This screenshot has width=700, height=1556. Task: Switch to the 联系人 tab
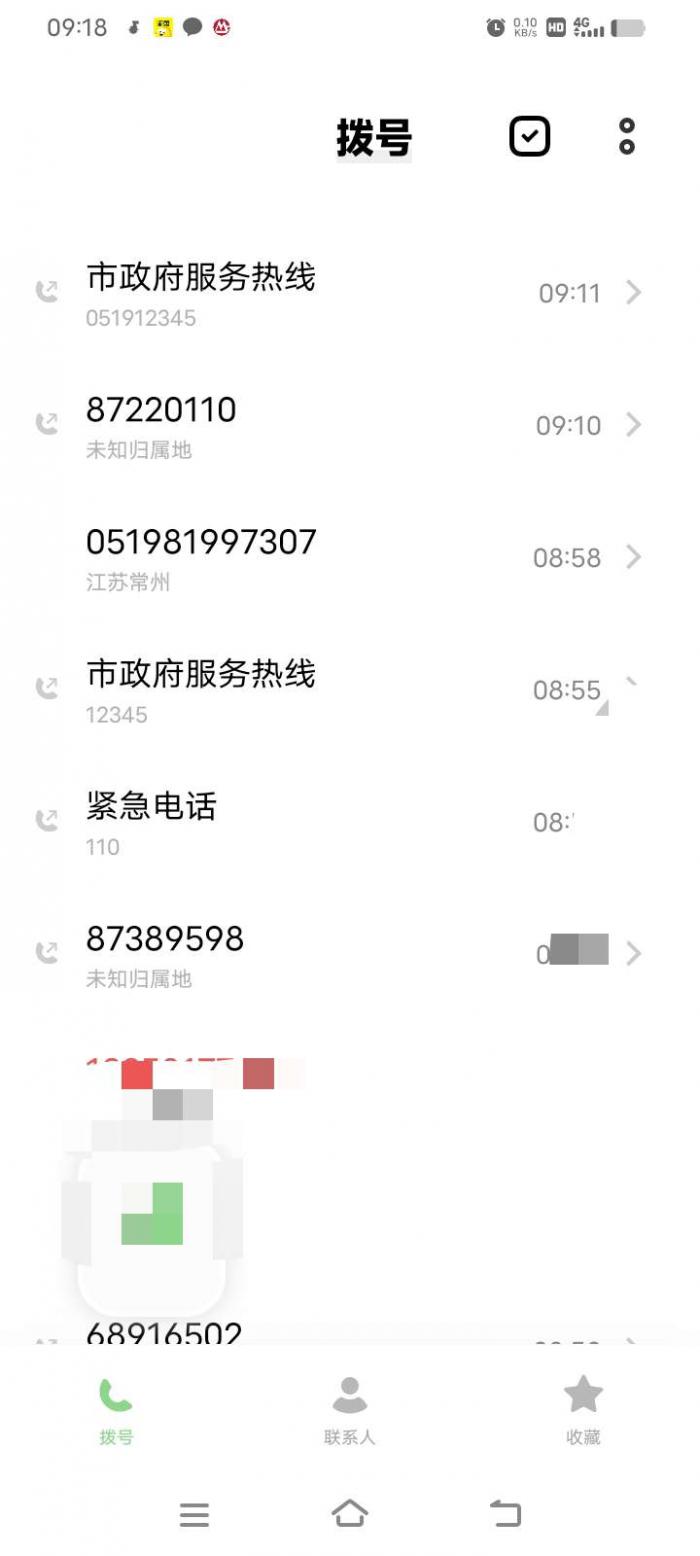coord(349,1410)
